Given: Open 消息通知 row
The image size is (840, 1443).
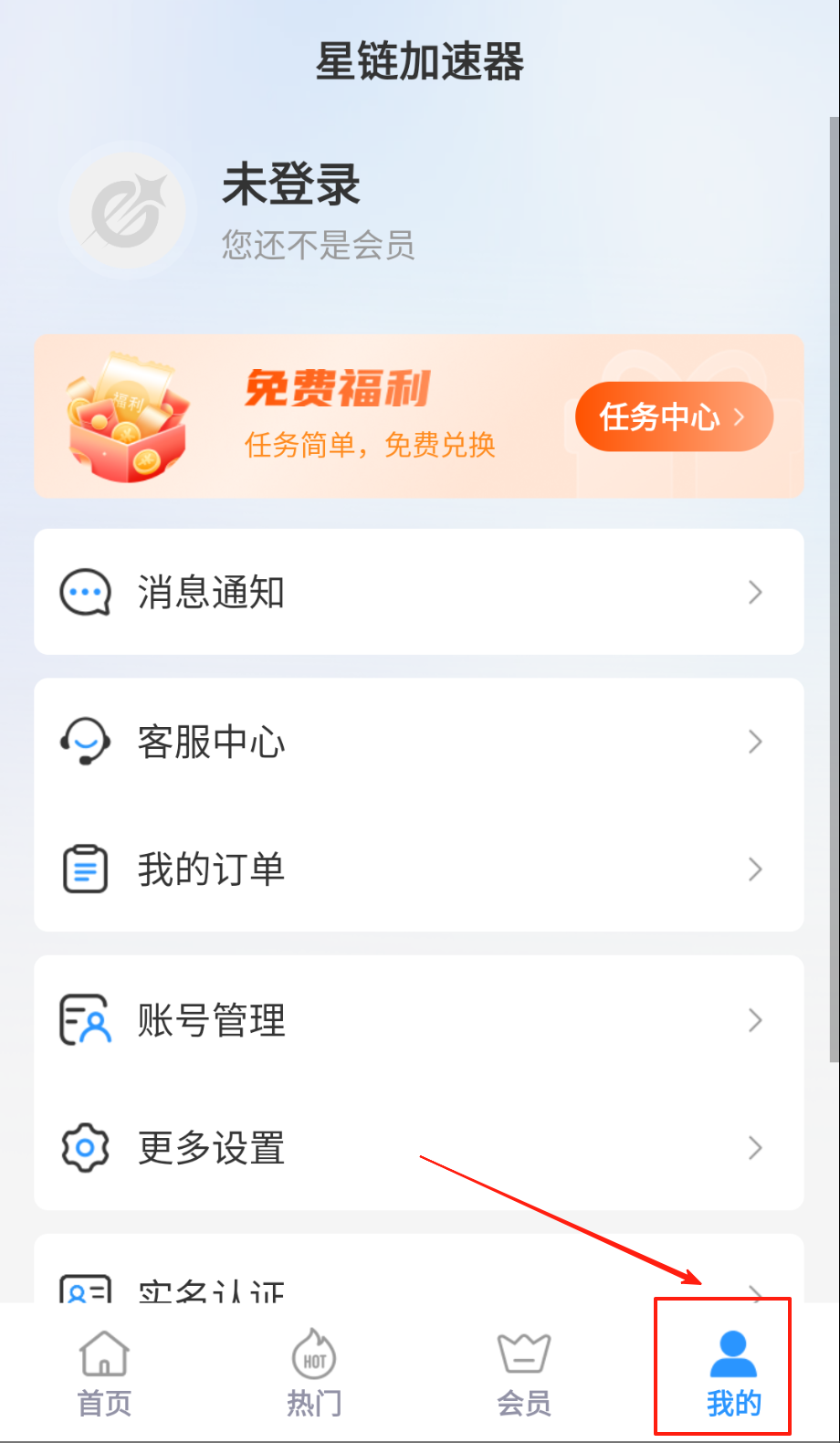Looking at the screenshot, I should tap(418, 592).
